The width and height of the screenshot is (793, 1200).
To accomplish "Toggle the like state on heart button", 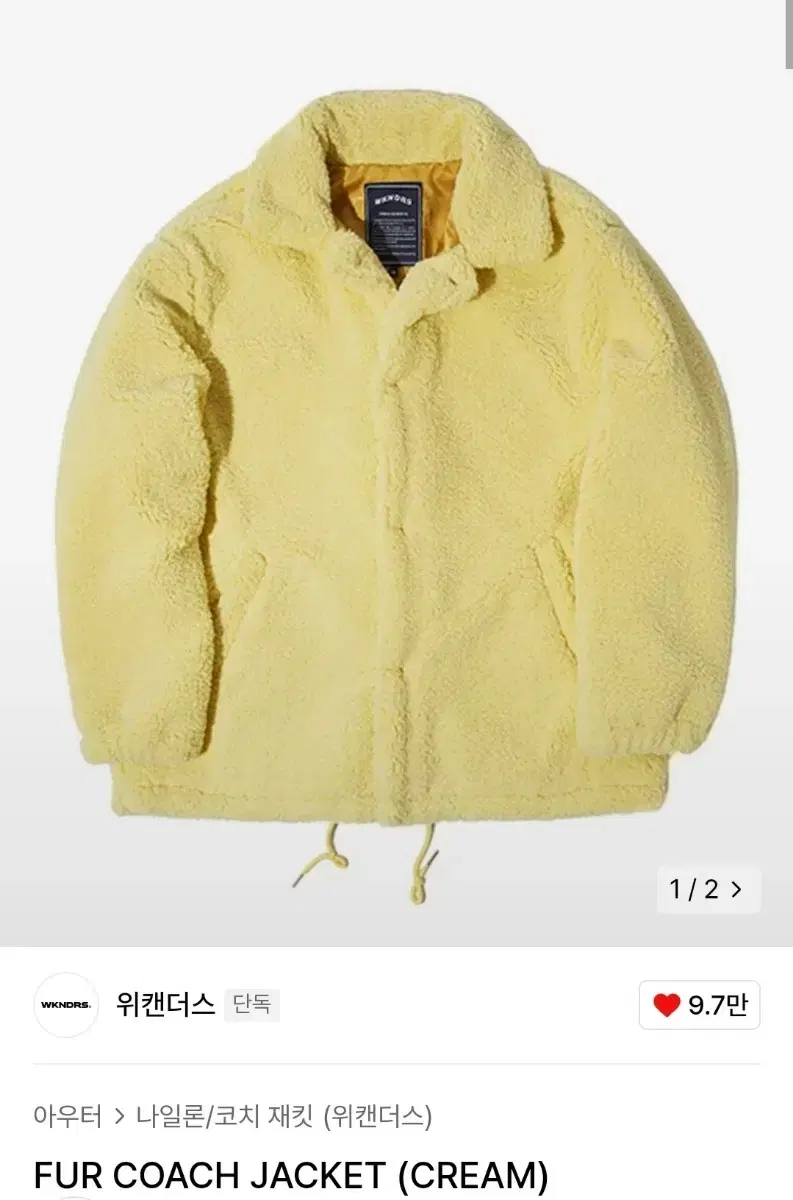I will [x=668, y=1005].
